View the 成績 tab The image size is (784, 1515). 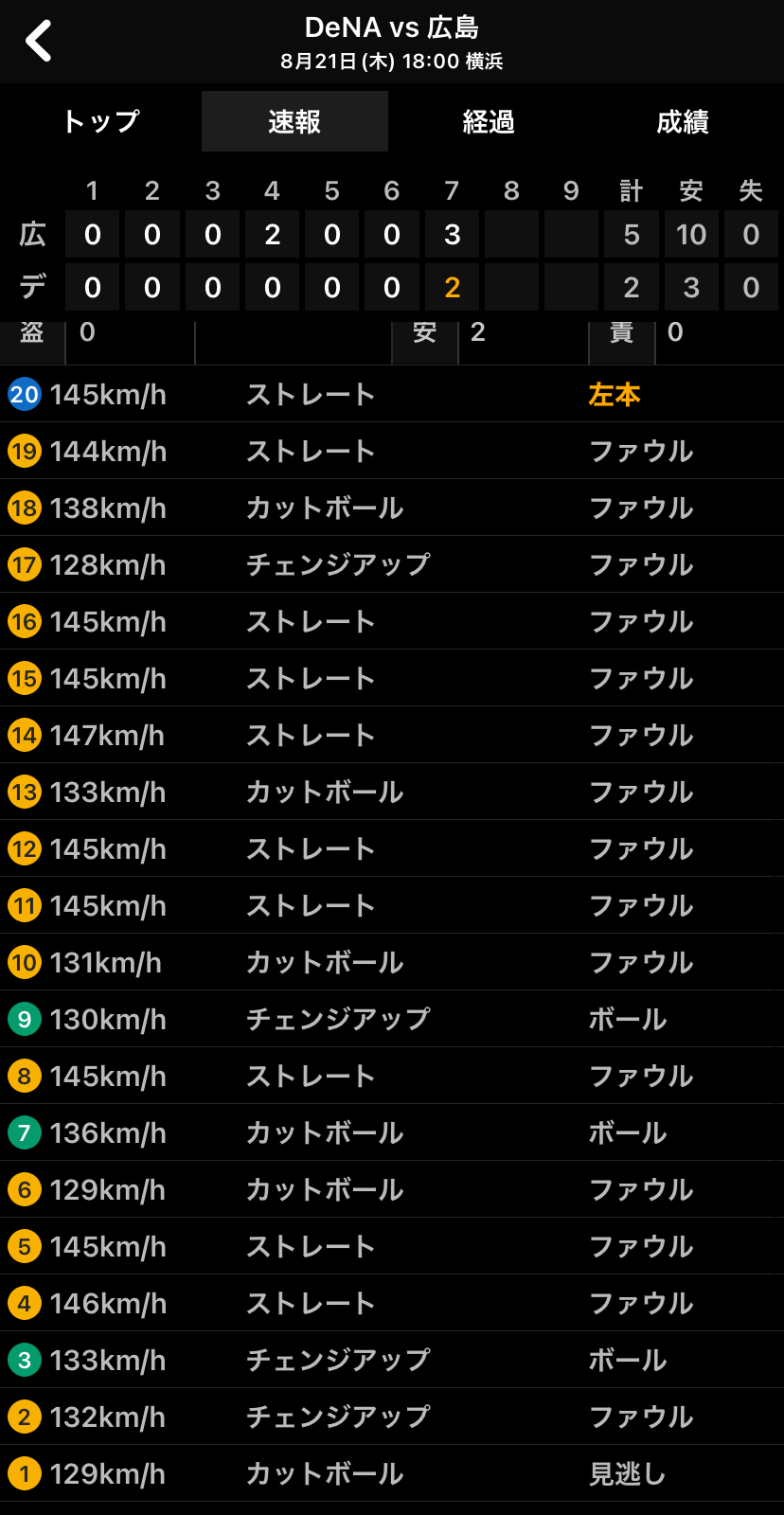tap(683, 121)
